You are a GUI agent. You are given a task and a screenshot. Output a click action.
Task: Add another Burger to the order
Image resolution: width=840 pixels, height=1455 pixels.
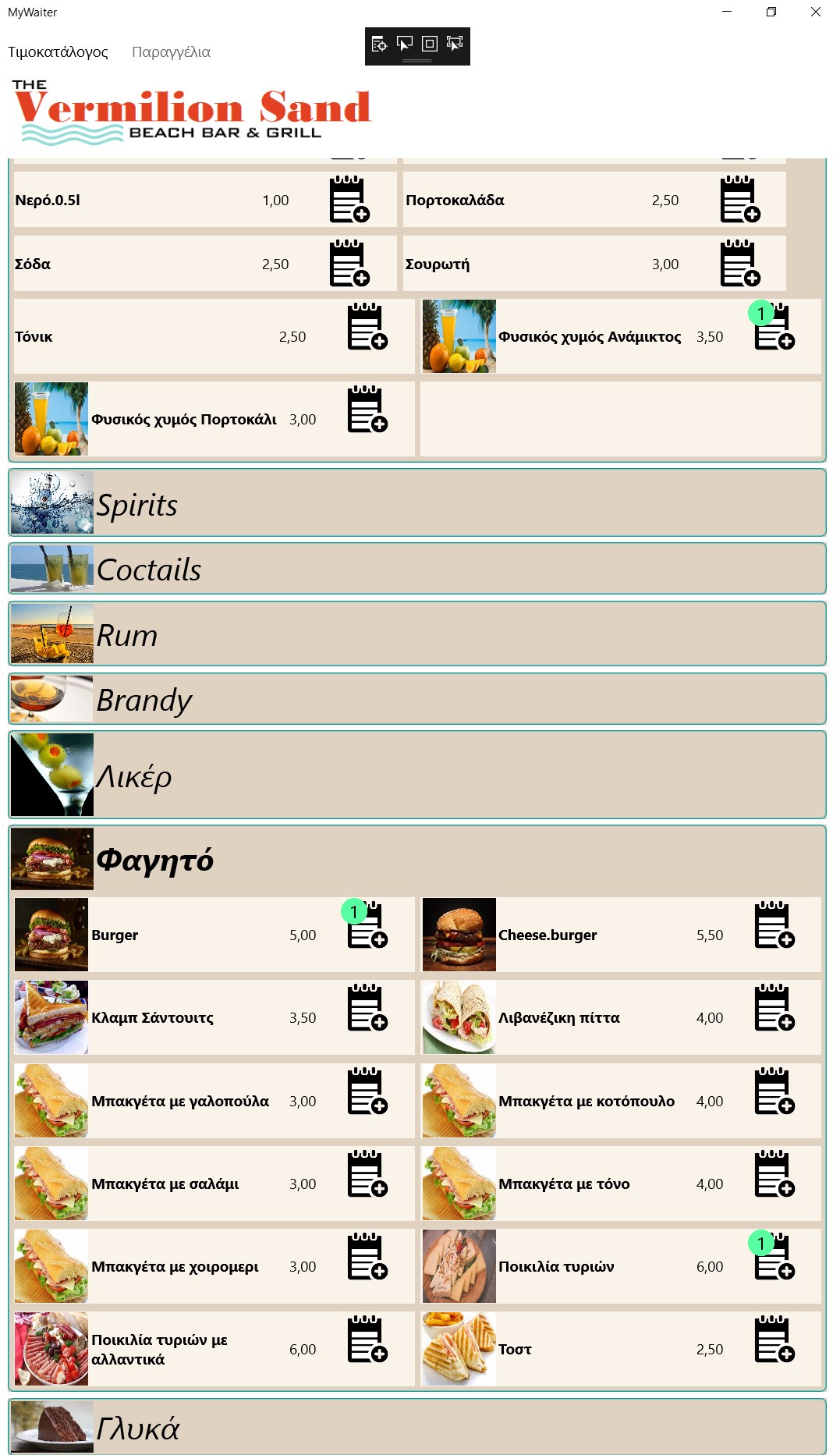click(x=367, y=926)
